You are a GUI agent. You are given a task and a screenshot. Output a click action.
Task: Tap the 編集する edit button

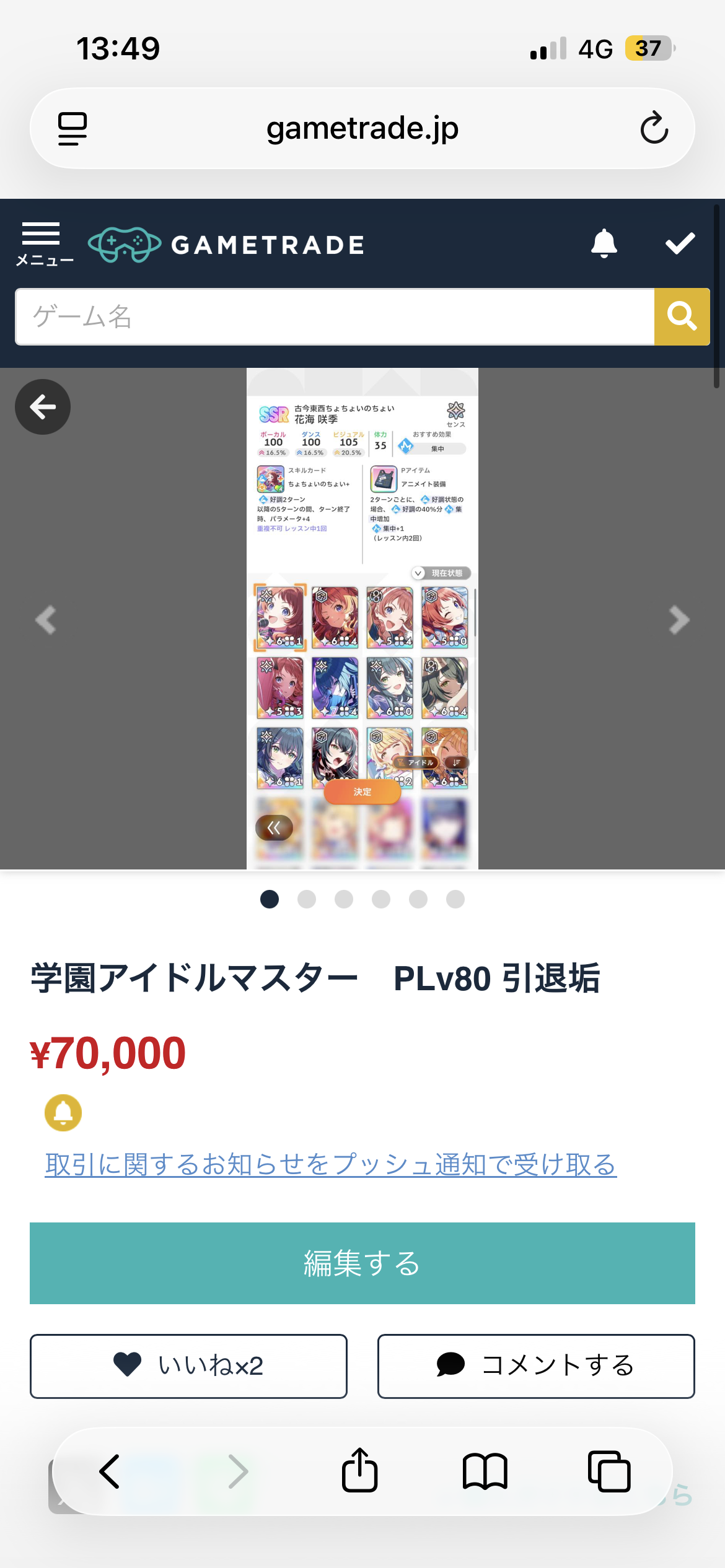(362, 1263)
